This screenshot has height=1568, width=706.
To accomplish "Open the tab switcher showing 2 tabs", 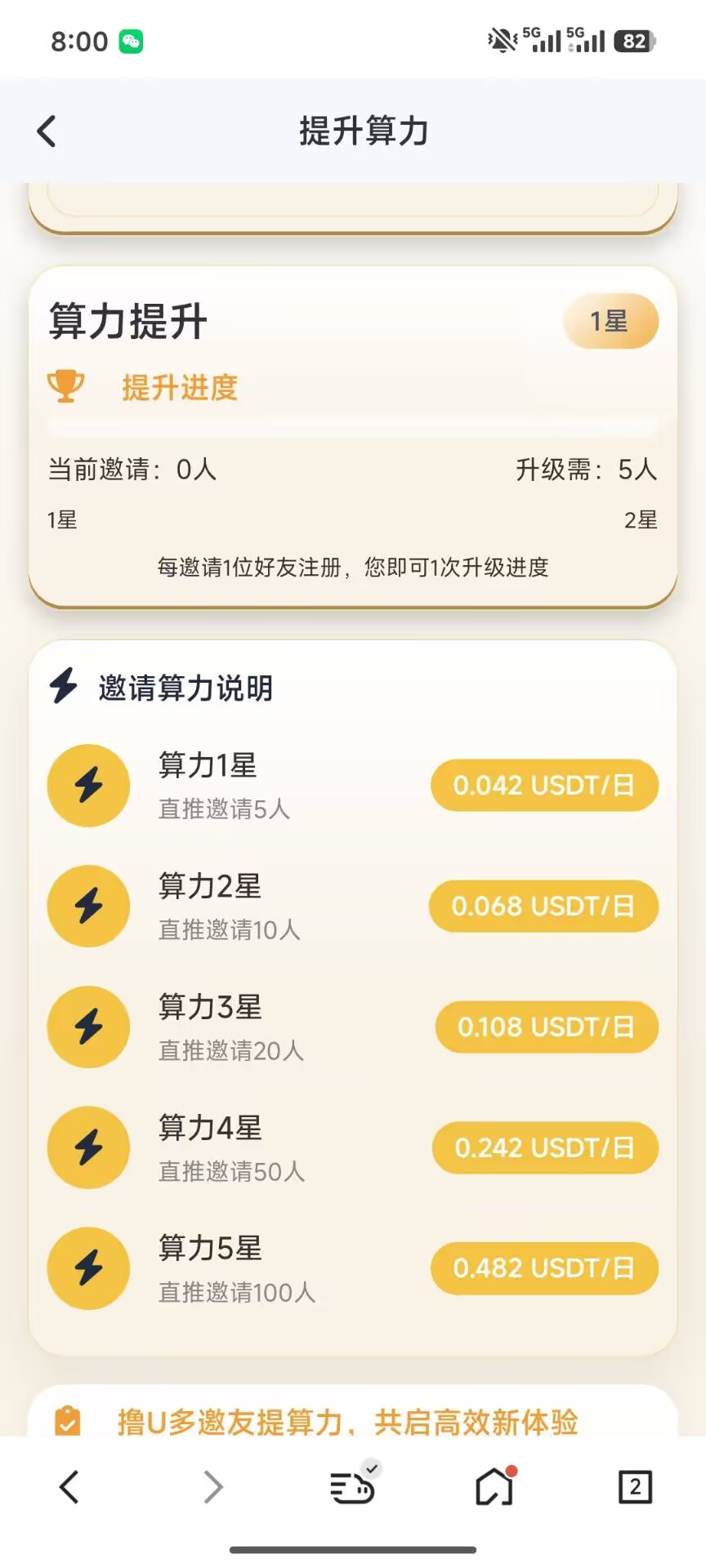I will 635,1486.
